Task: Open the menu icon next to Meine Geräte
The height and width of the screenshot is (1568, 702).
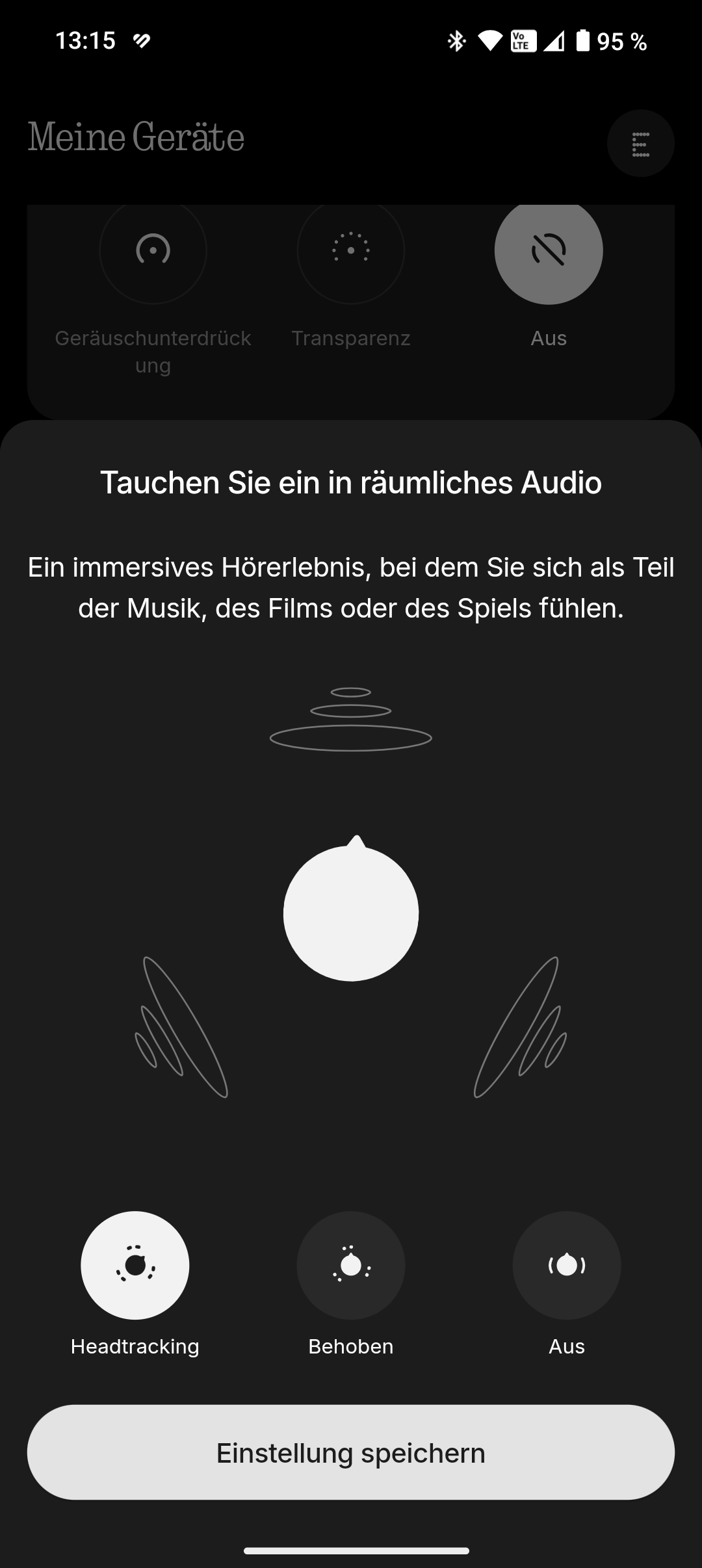Action: point(641,143)
